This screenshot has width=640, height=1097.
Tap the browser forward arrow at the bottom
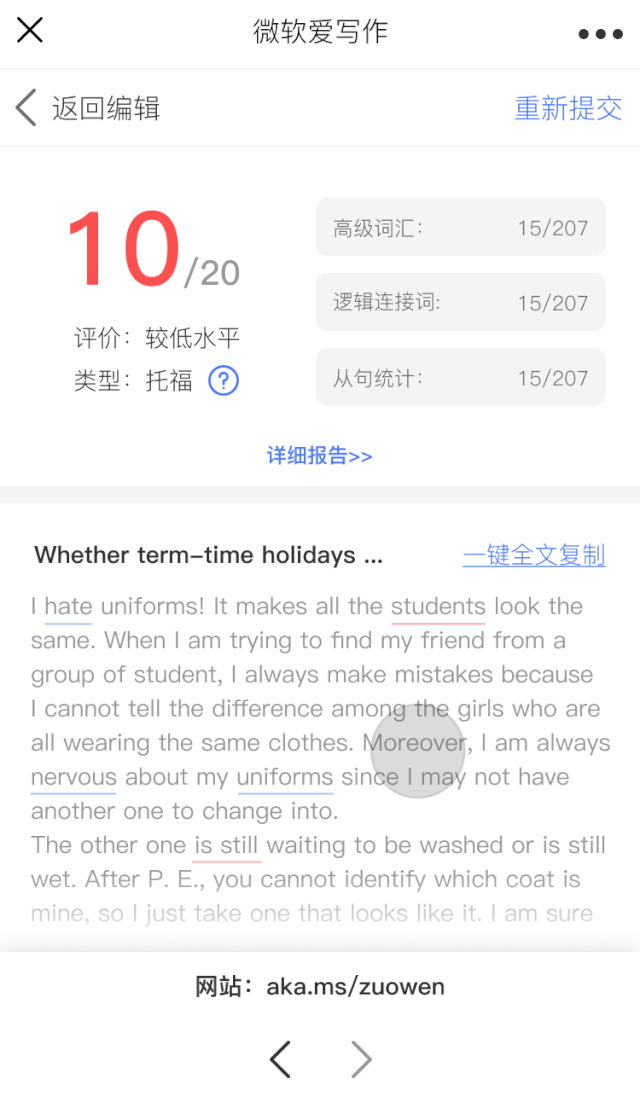361,1059
